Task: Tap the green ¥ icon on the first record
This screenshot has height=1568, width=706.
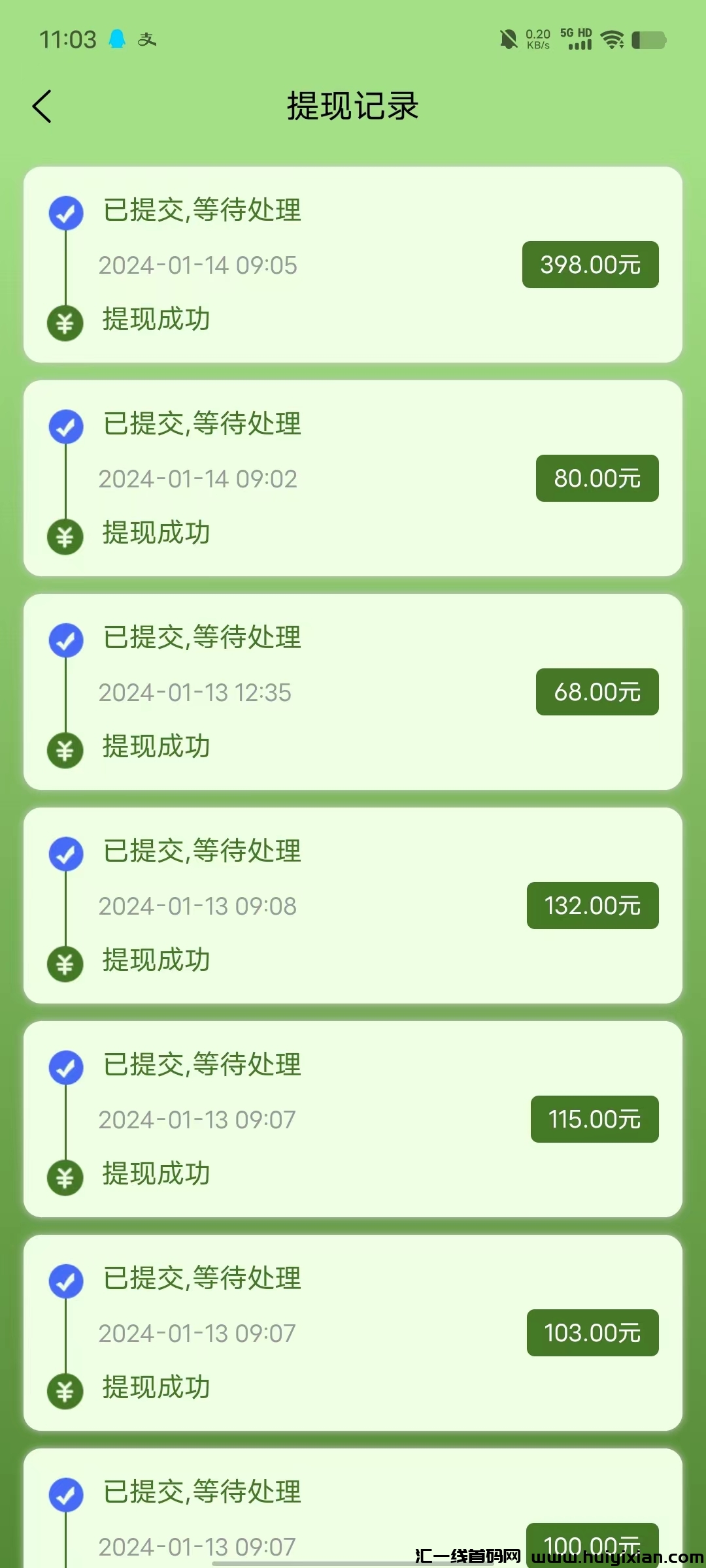Action: pos(66,321)
